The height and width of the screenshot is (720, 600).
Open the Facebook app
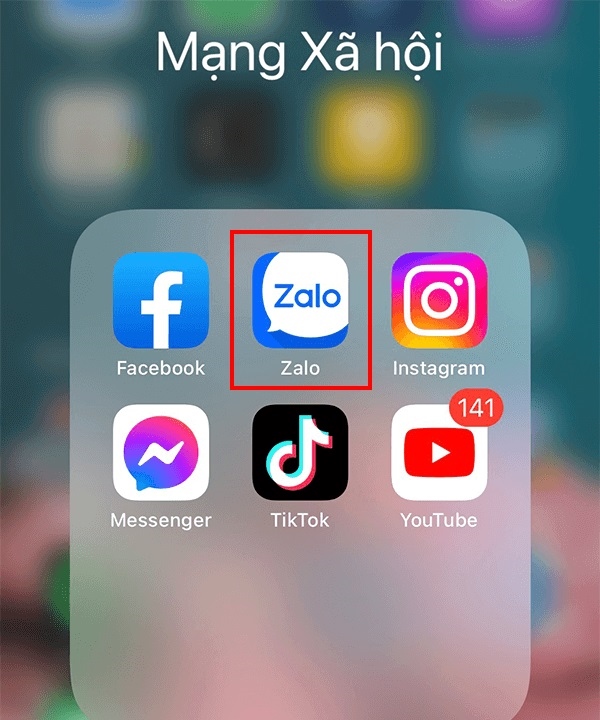[160, 300]
